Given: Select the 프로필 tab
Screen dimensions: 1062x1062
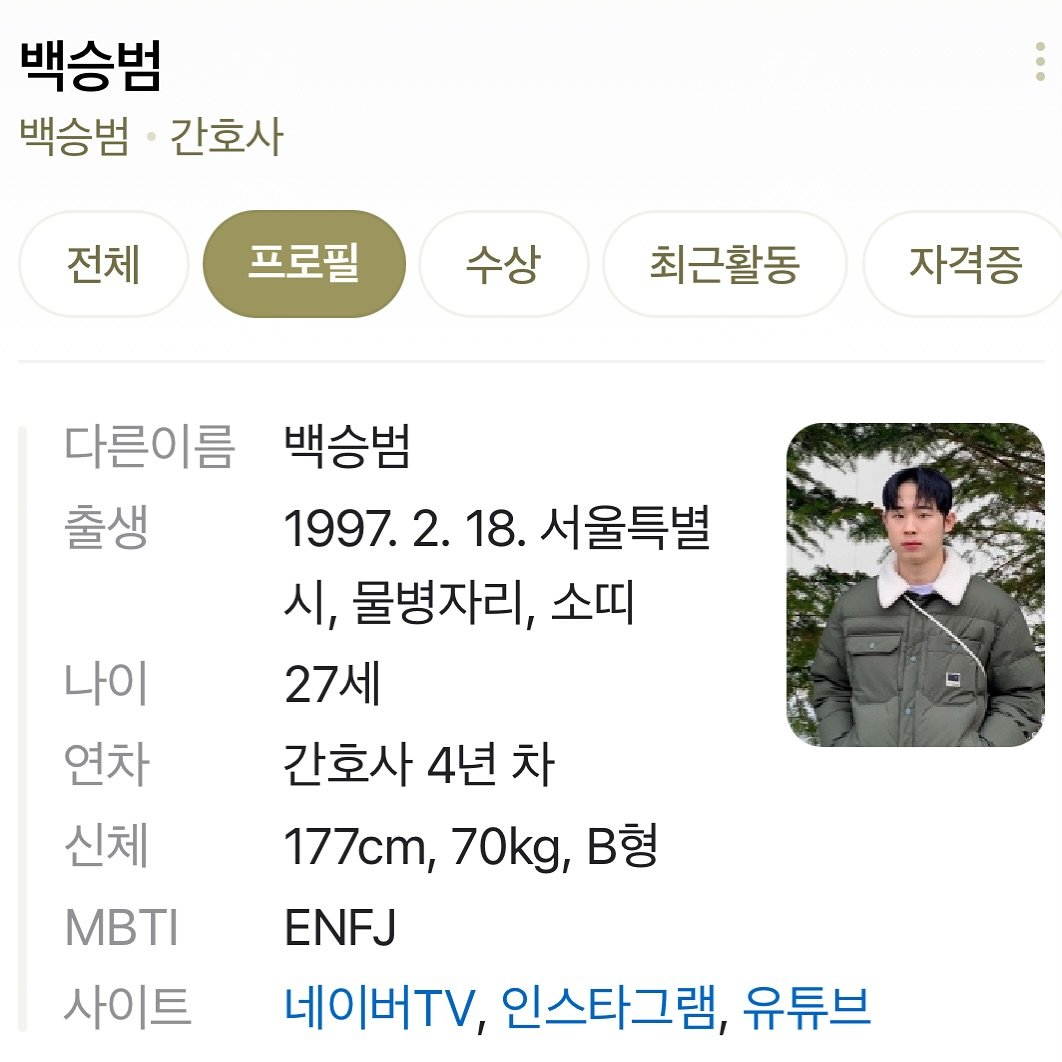Looking at the screenshot, I should (304, 265).
